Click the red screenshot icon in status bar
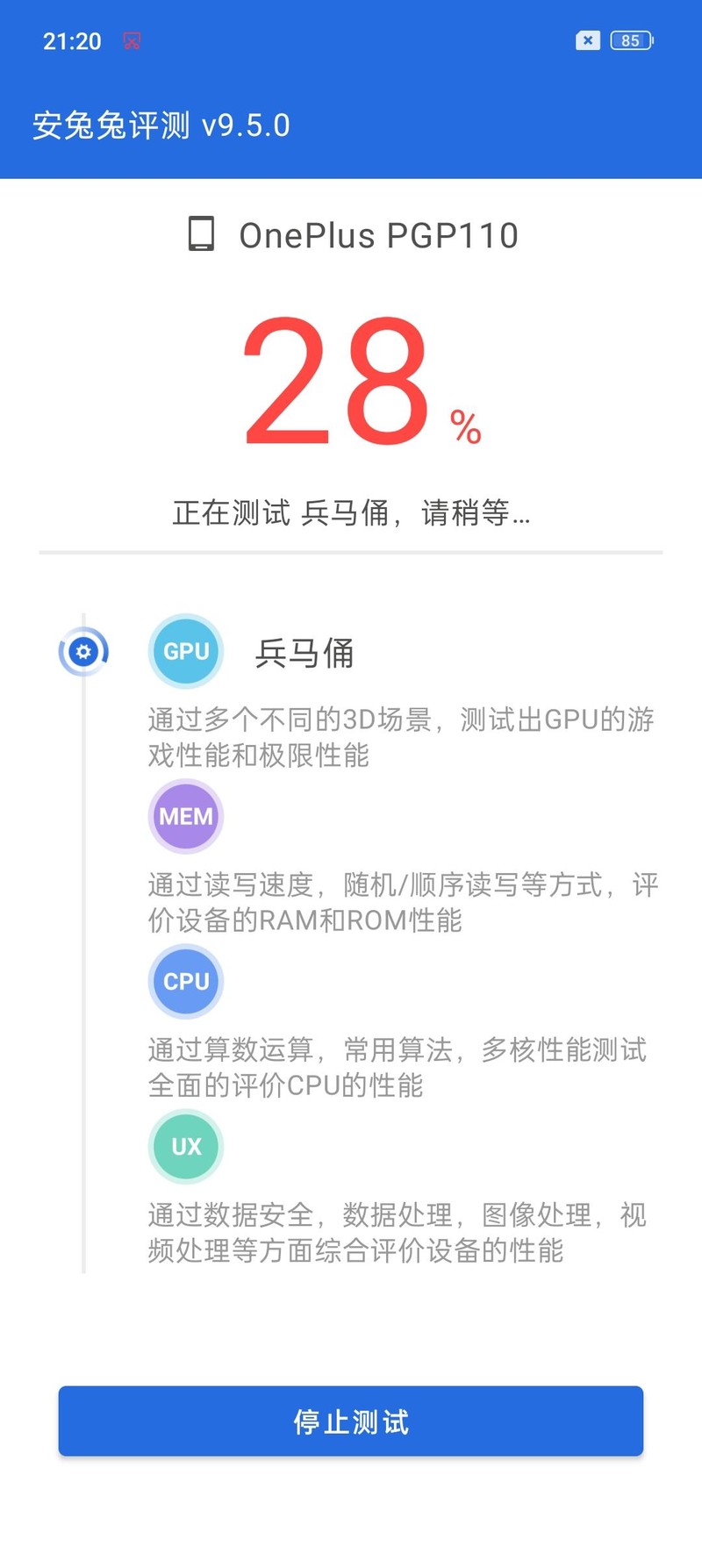Screen dimensions: 702x1568 (x=132, y=40)
